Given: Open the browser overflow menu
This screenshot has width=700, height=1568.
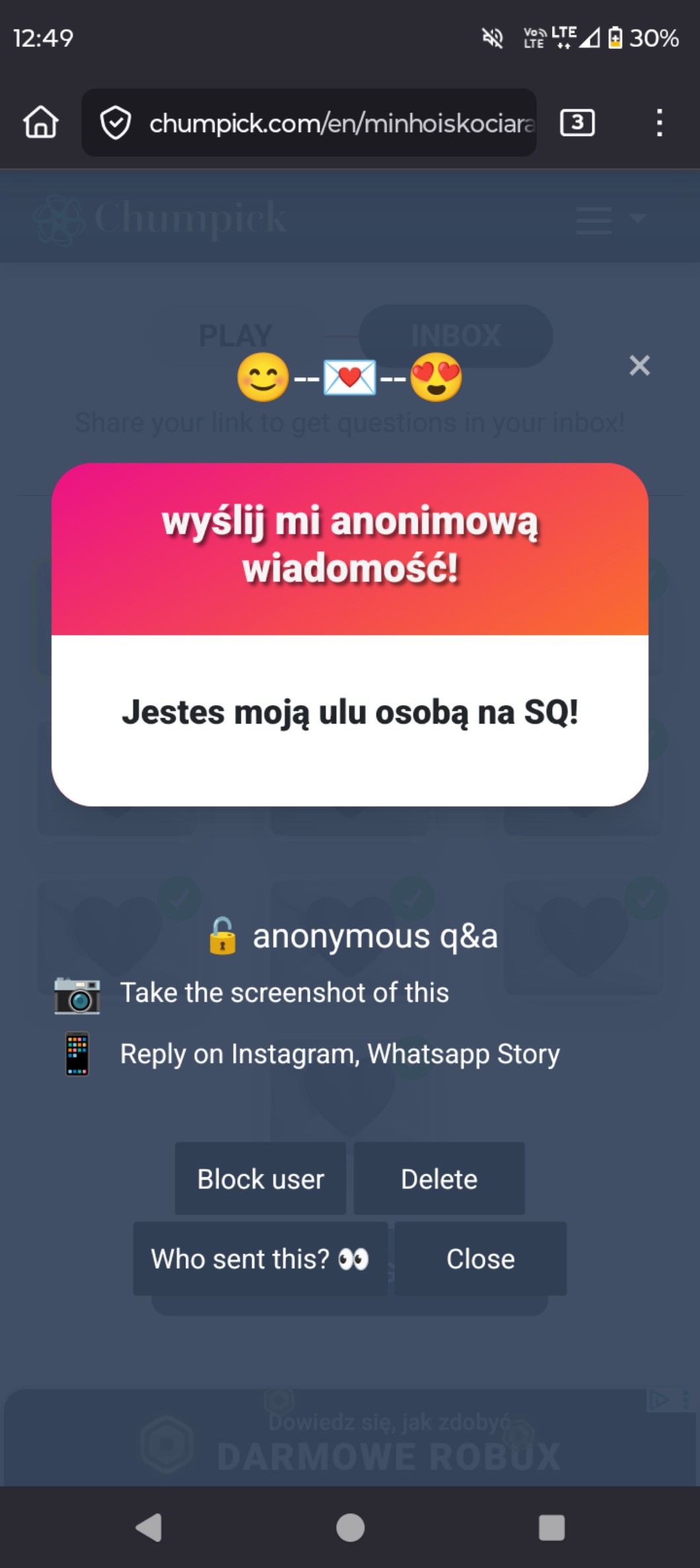Looking at the screenshot, I should pos(658,123).
